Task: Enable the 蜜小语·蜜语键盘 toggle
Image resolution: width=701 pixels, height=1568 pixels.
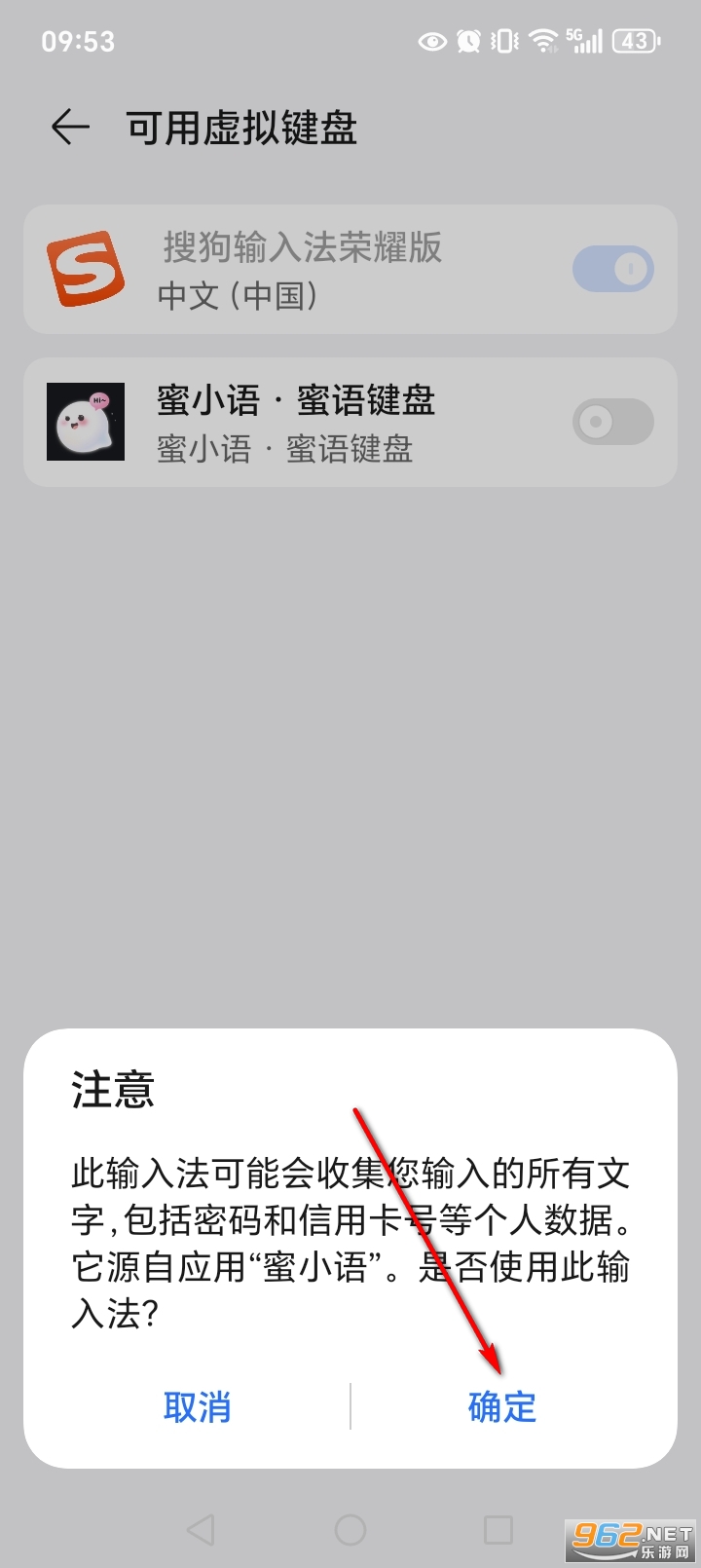Action: [612, 422]
